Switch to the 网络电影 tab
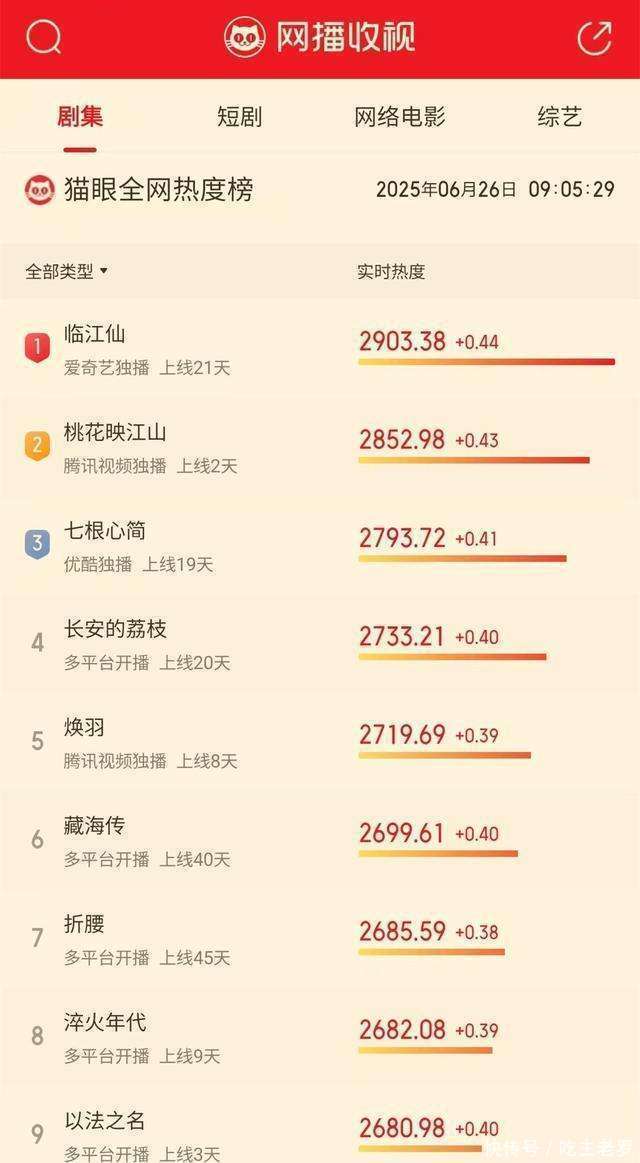The width and height of the screenshot is (640, 1163). [399, 117]
